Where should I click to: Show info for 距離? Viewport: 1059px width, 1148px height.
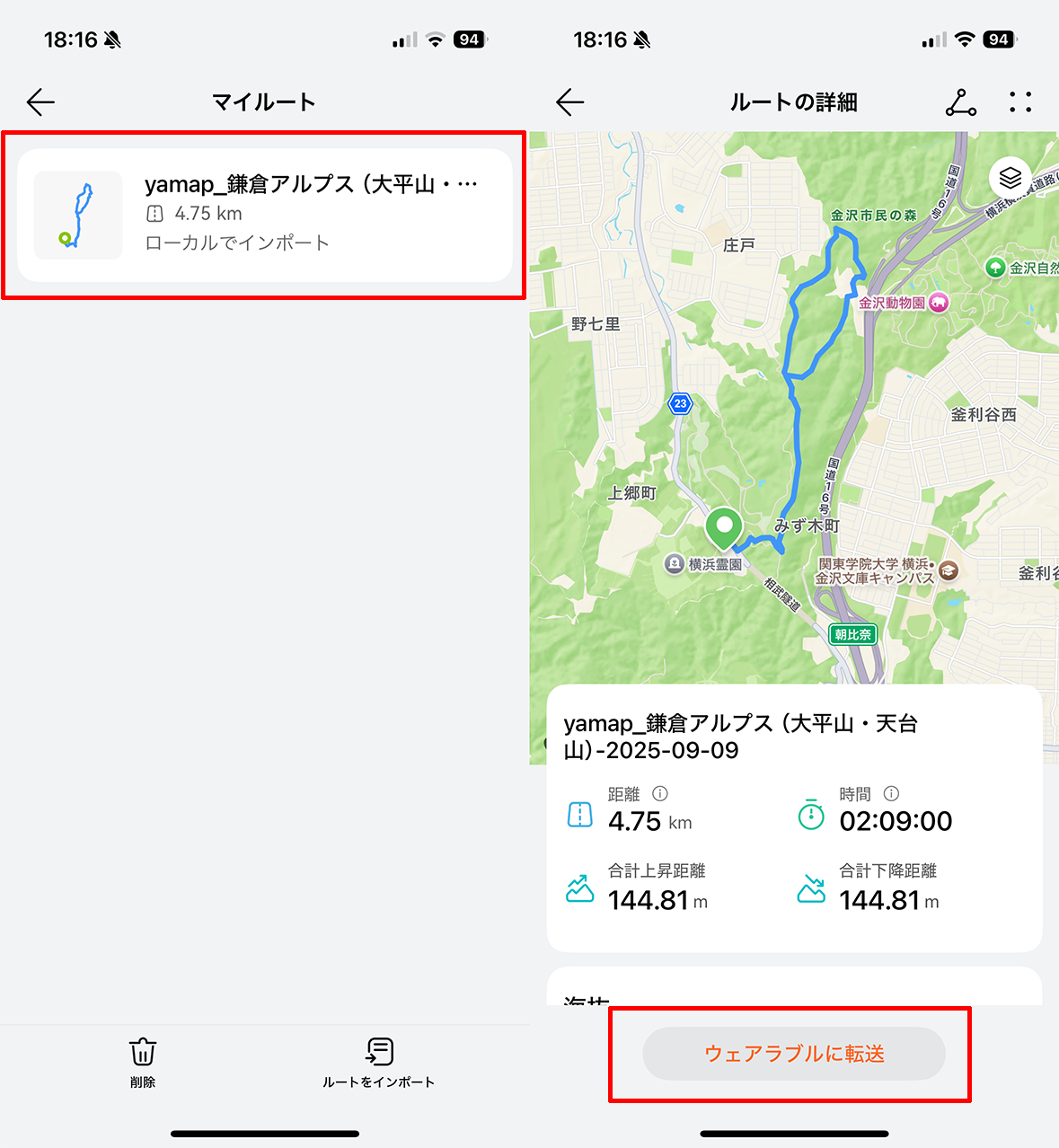point(660,794)
